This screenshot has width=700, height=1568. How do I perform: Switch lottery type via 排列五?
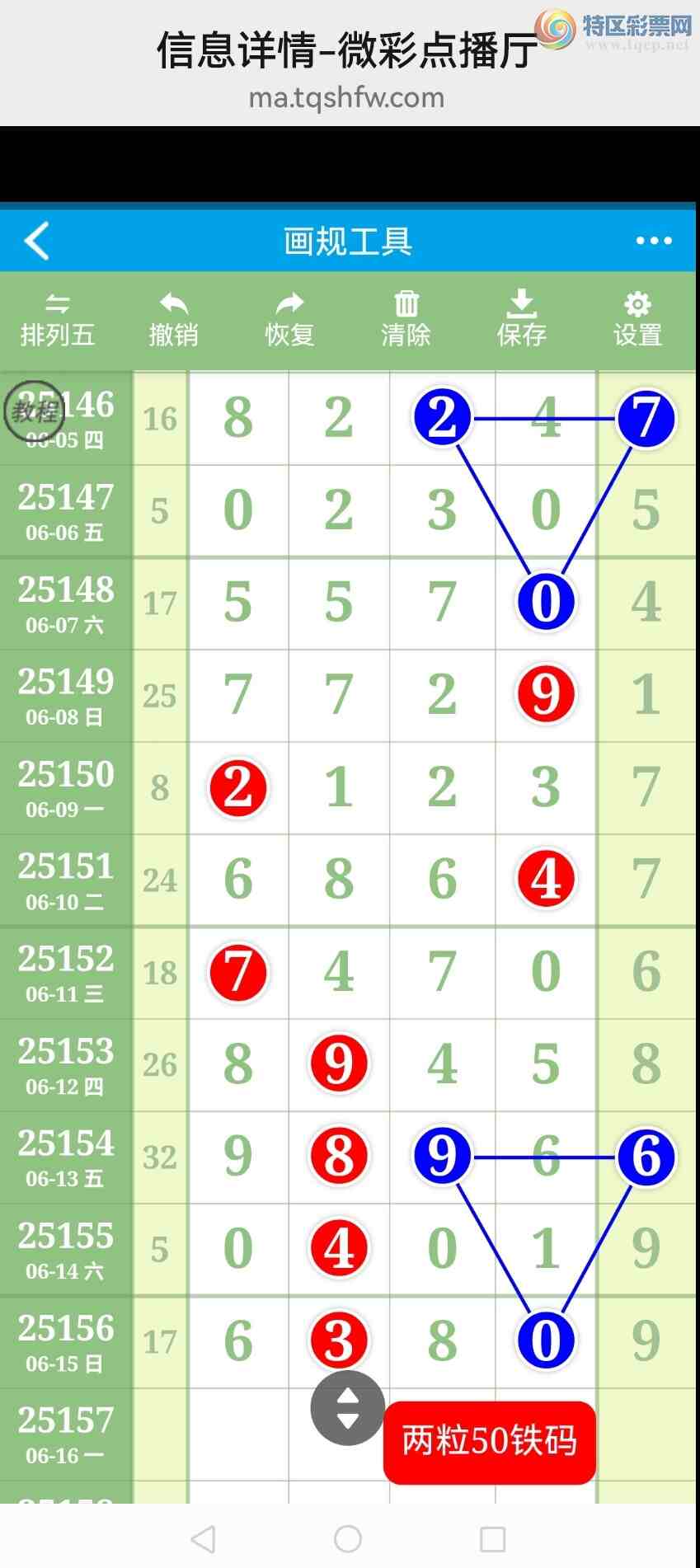[58, 321]
